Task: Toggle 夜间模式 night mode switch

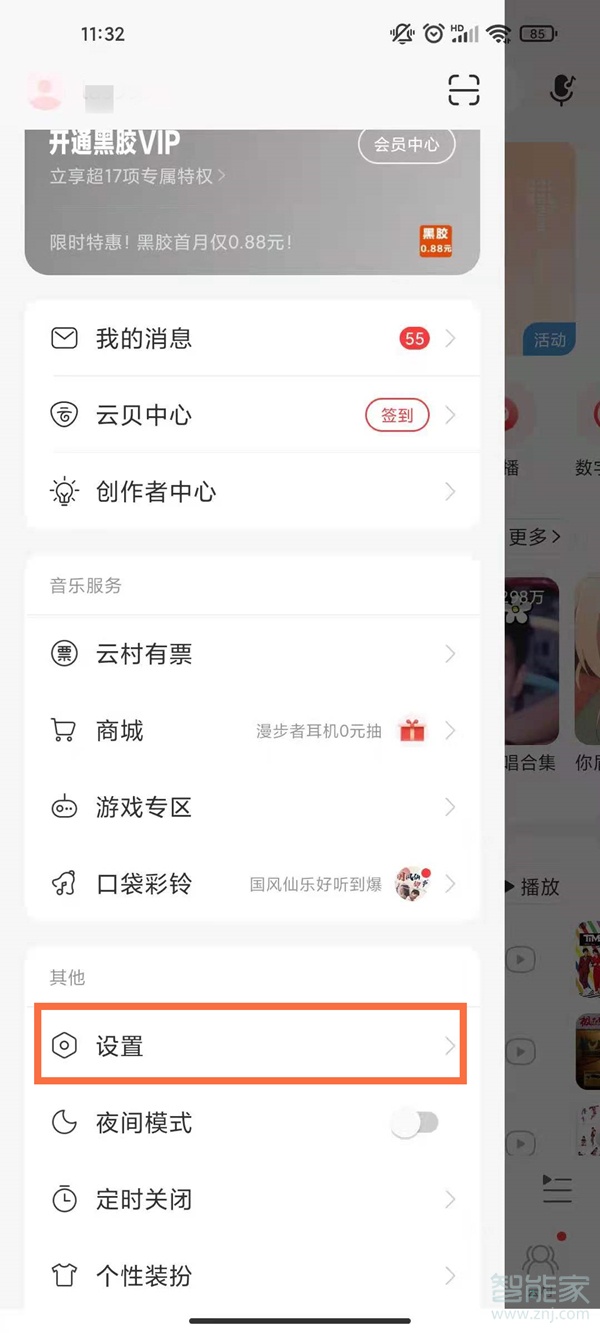Action: [x=415, y=1123]
